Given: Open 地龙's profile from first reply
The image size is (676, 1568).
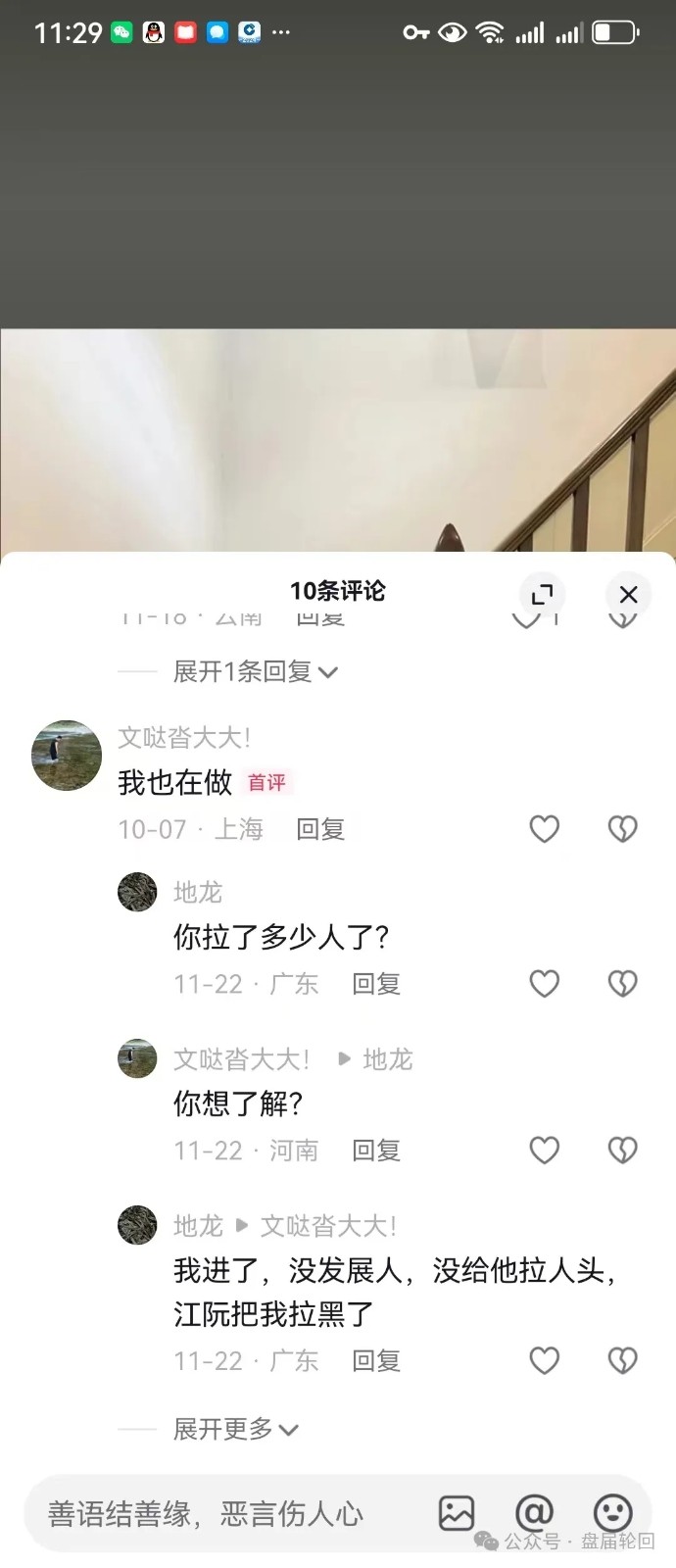Looking at the screenshot, I should (x=137, y=892).
